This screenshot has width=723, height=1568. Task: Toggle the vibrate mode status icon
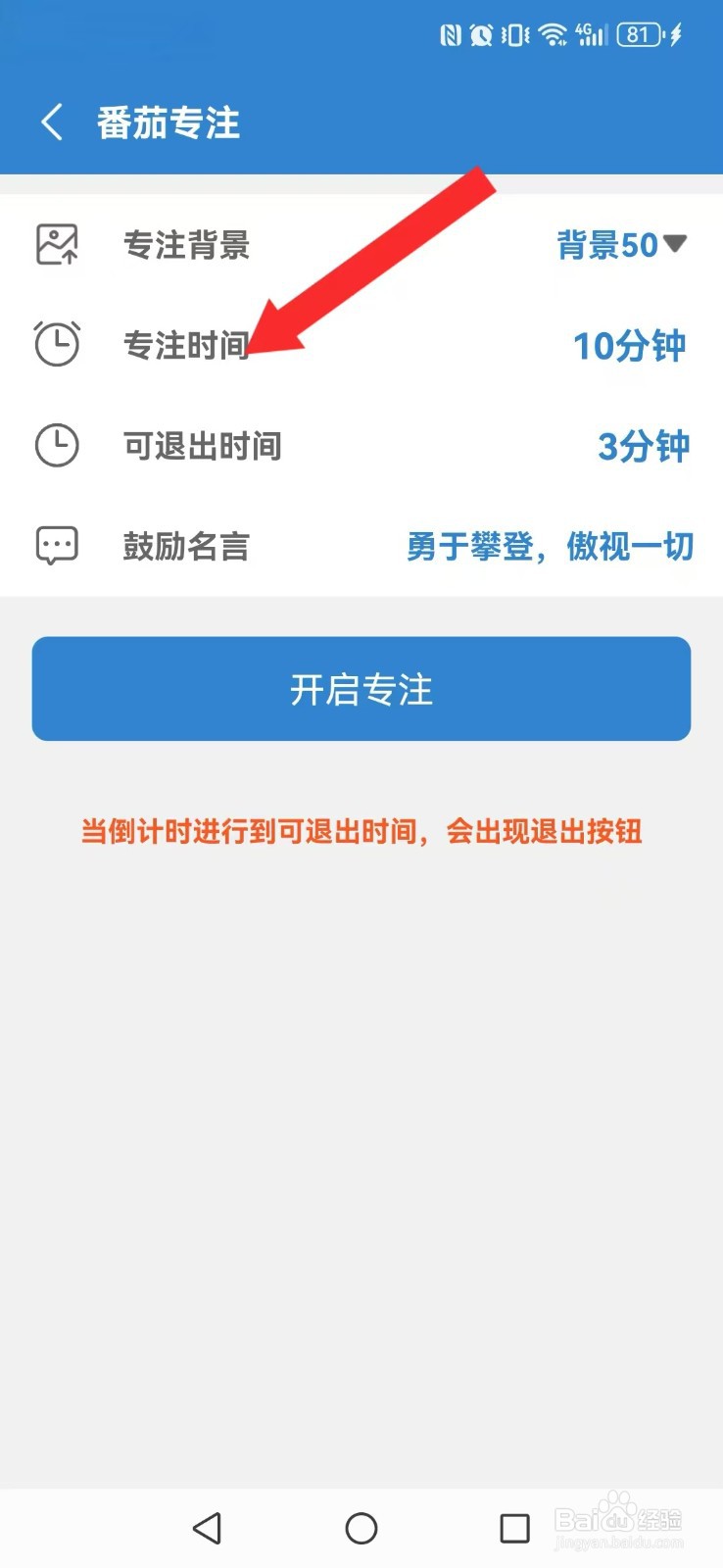(x=512, y=34)
